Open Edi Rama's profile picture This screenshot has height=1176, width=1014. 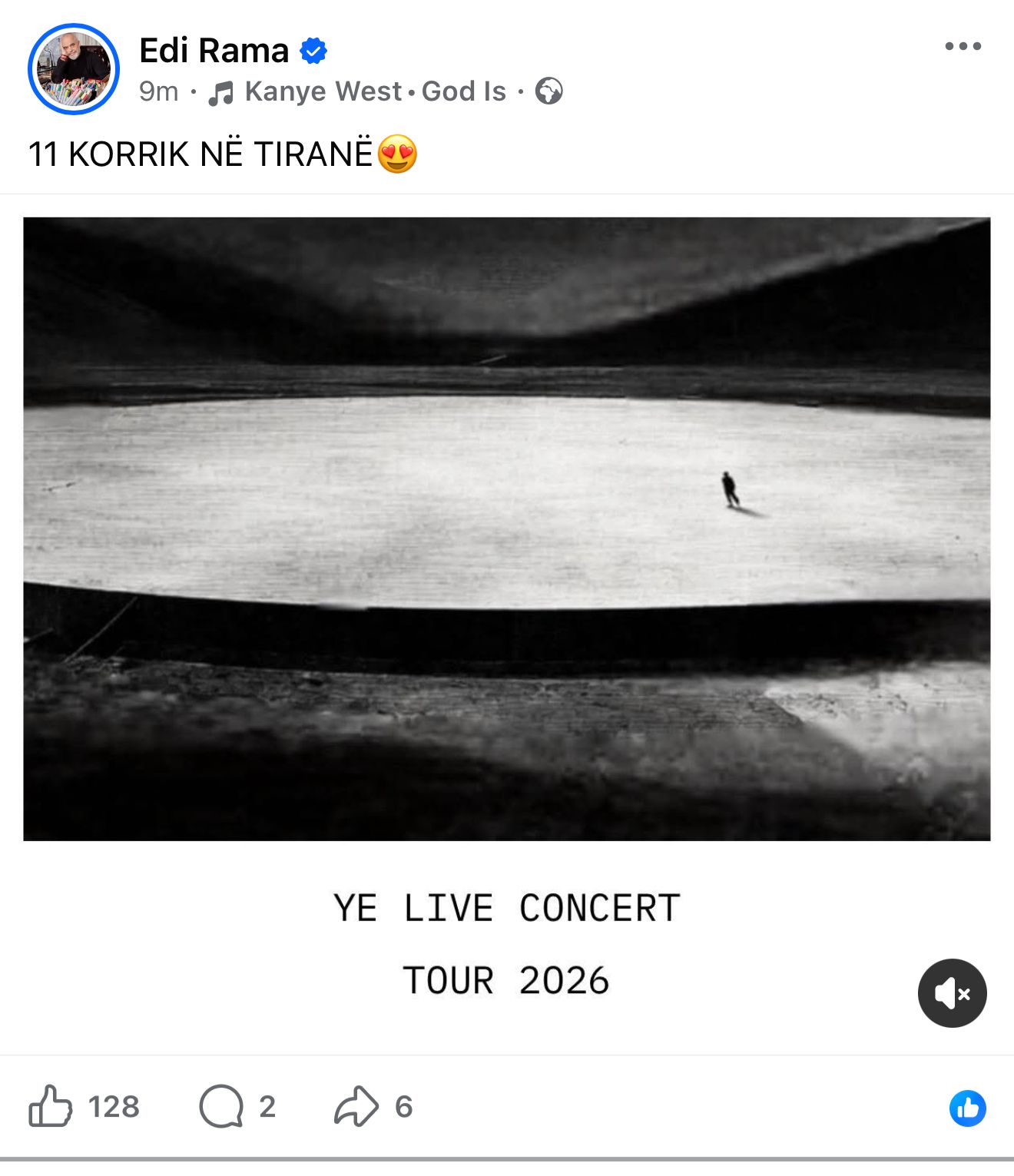[x=74, y=69]
